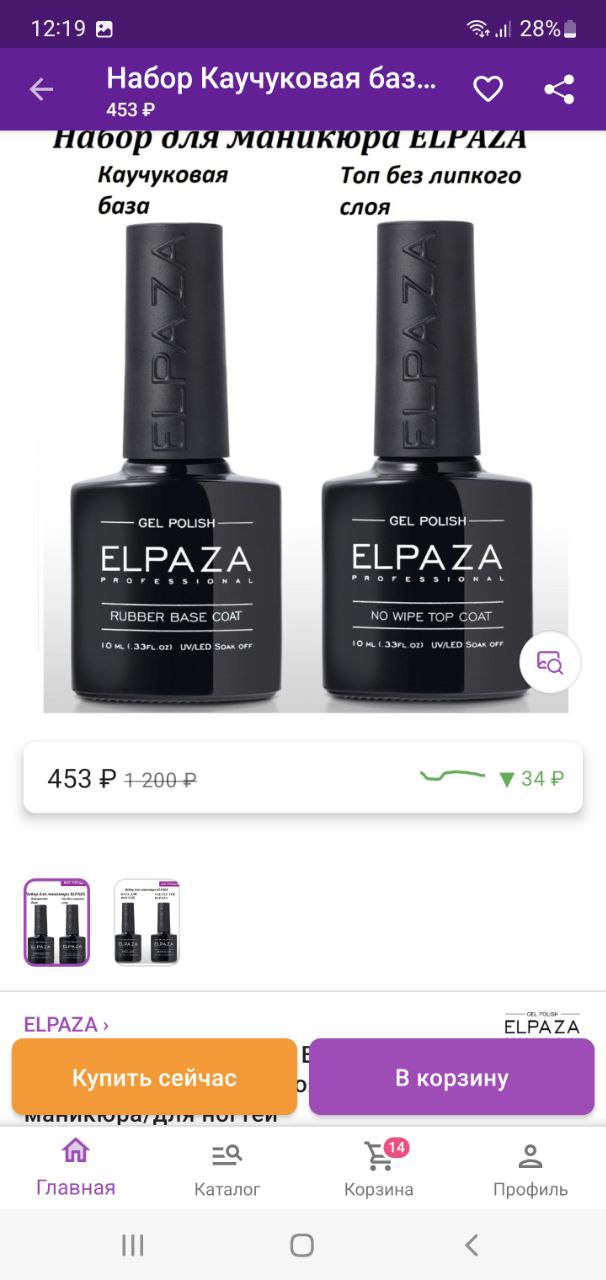Open the Корзина tab

[x=378, y=1168]
